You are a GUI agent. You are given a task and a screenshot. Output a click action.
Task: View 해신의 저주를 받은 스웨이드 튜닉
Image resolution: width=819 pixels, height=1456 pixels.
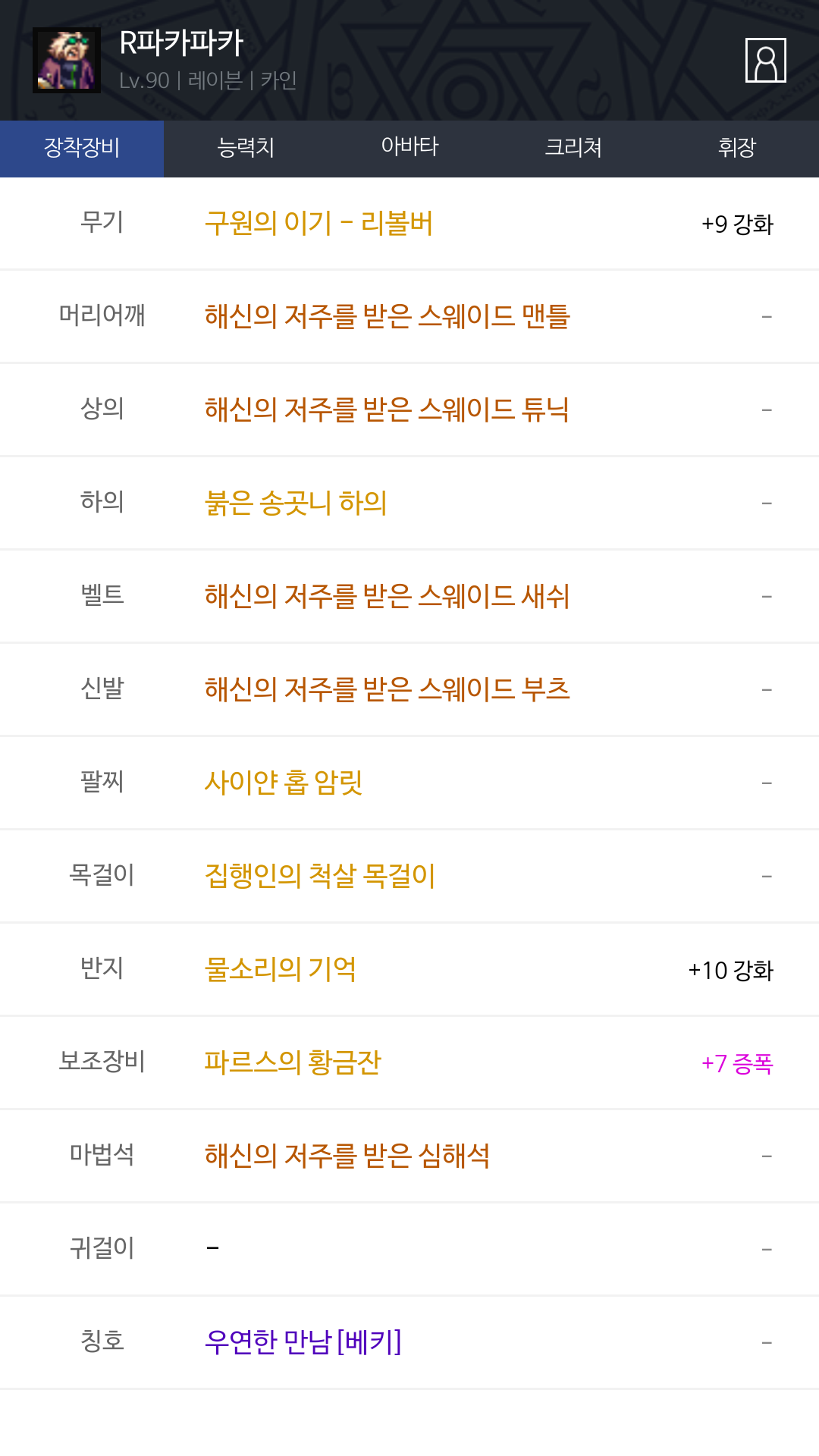click(x=387, y=409)
